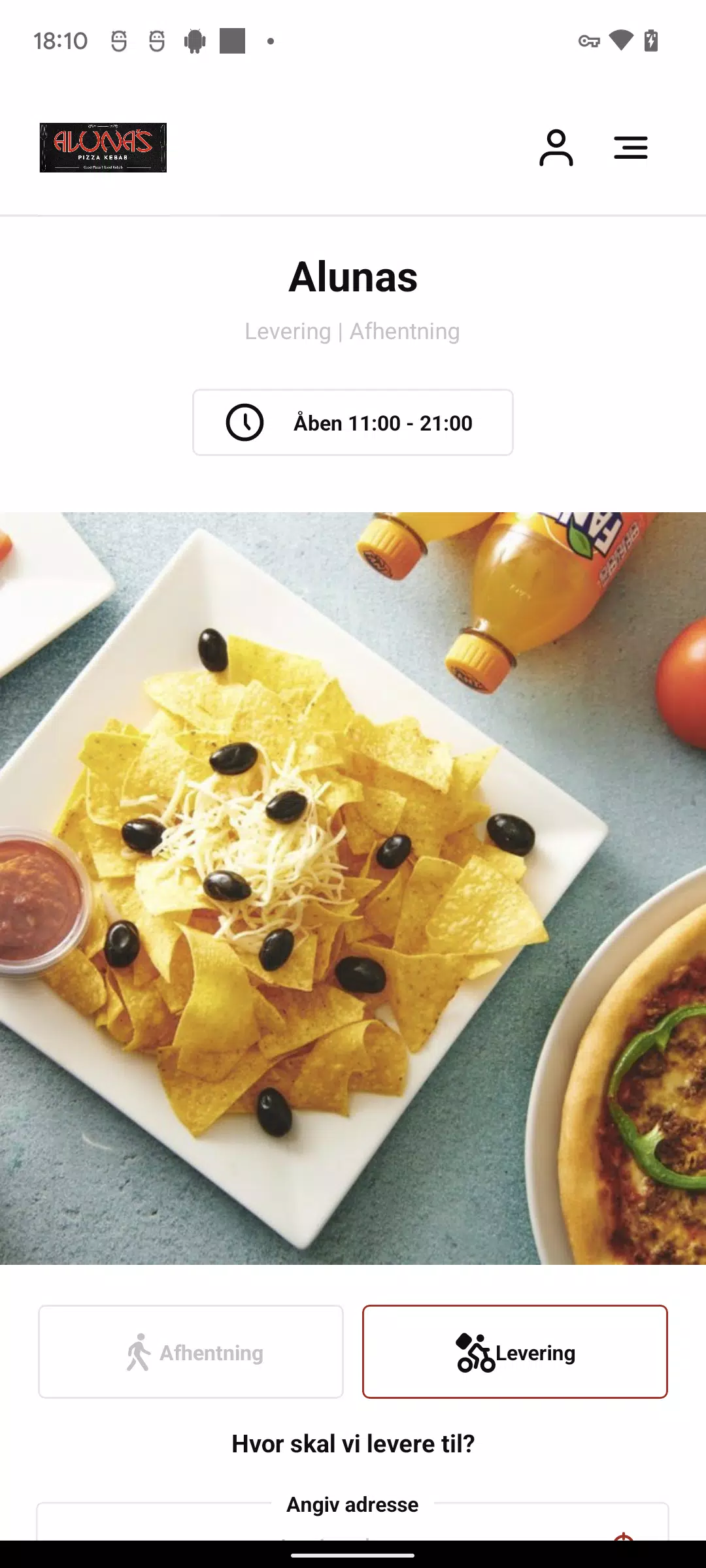Open the user account profile icon

[556, 148]
